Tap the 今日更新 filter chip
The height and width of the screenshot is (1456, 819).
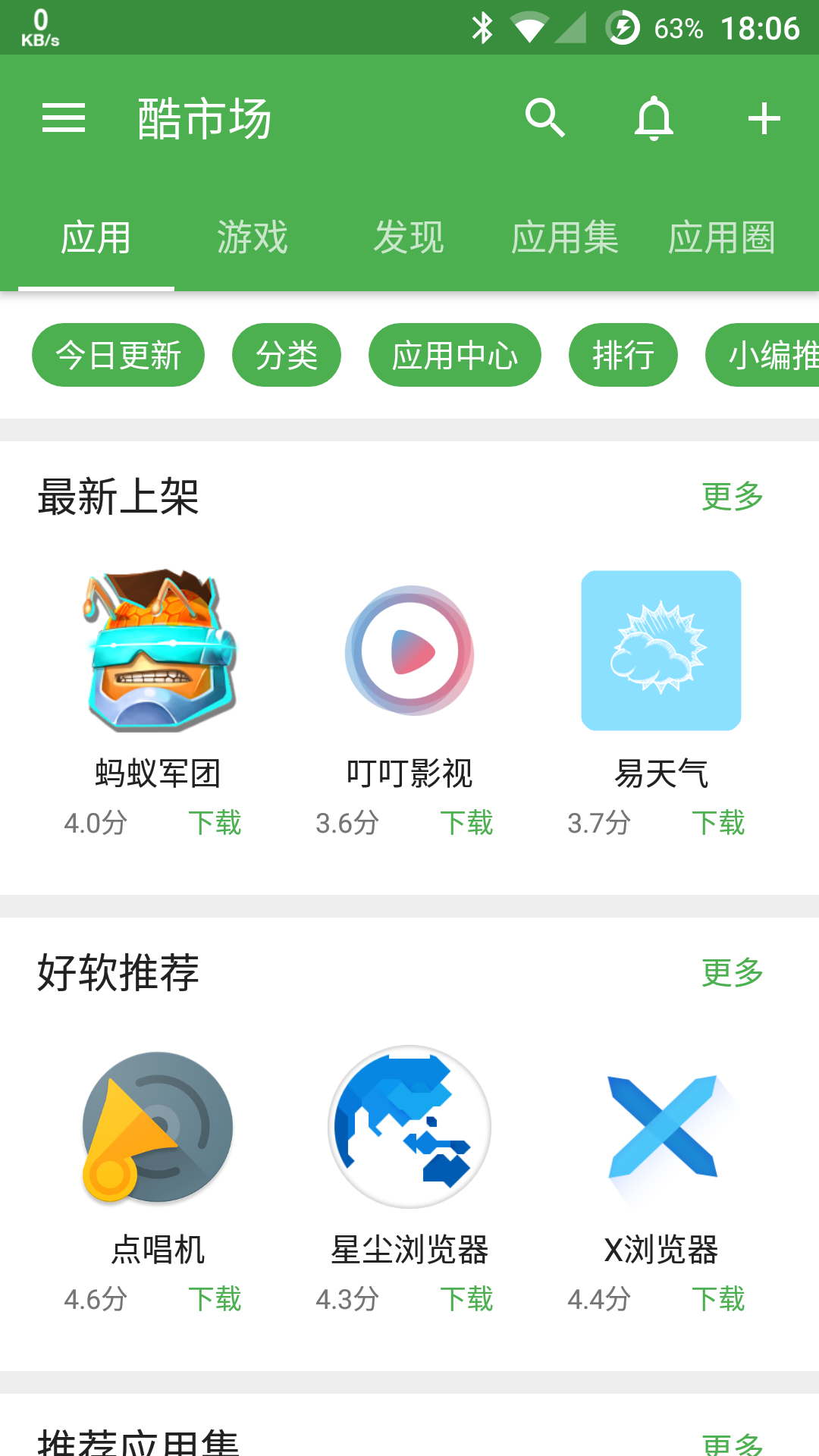coord(118,354)
